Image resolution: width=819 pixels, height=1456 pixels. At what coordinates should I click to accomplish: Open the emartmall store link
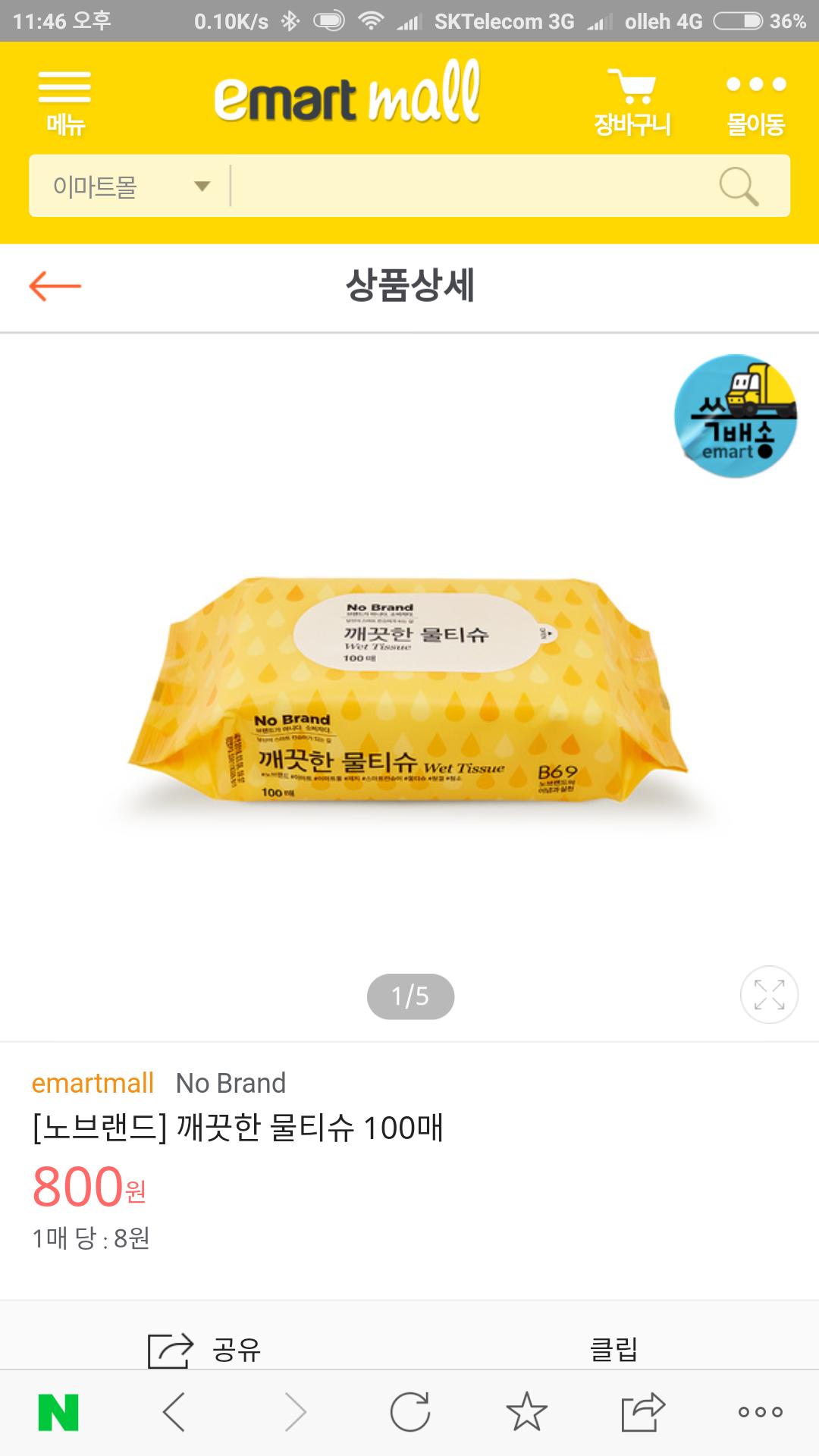[x=93, y=1083]
